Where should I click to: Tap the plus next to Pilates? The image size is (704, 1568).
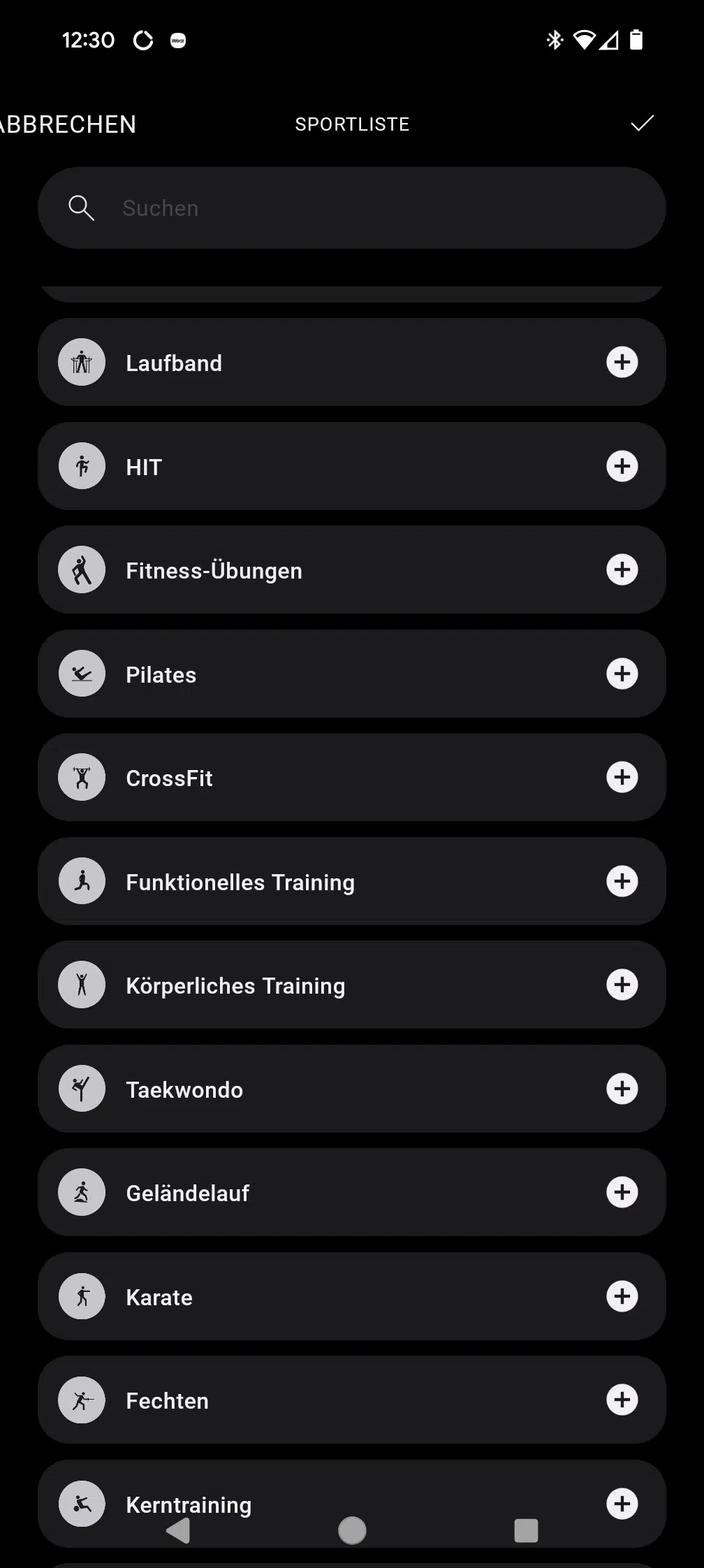click(x=622, y=674)
